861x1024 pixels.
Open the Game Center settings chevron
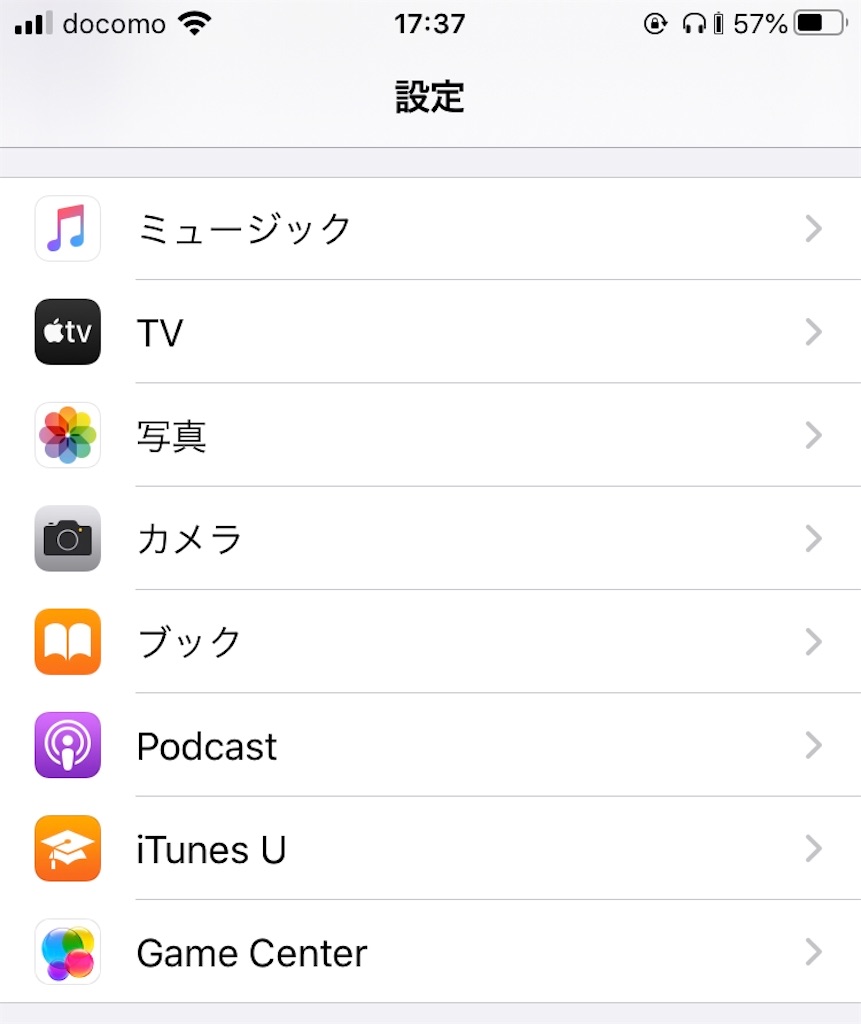point(813,952)
